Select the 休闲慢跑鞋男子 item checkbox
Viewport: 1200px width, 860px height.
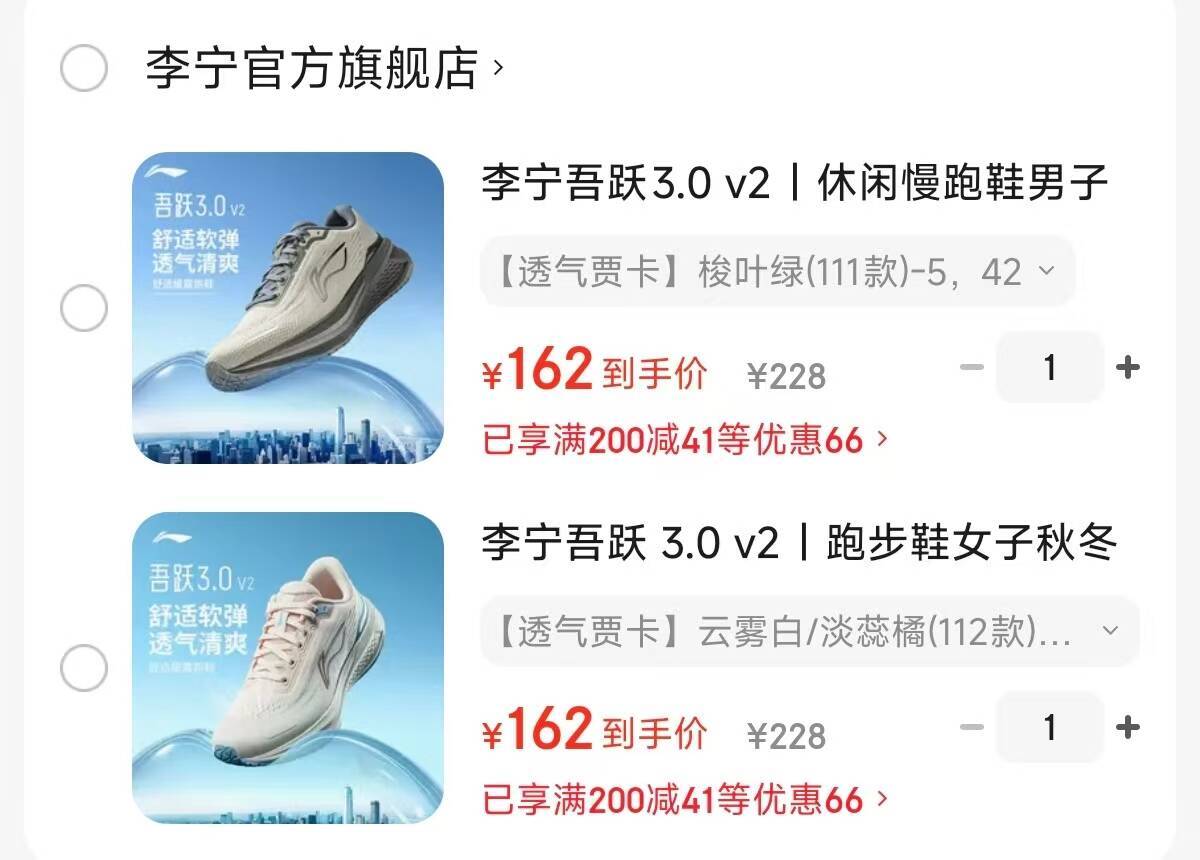84,309
